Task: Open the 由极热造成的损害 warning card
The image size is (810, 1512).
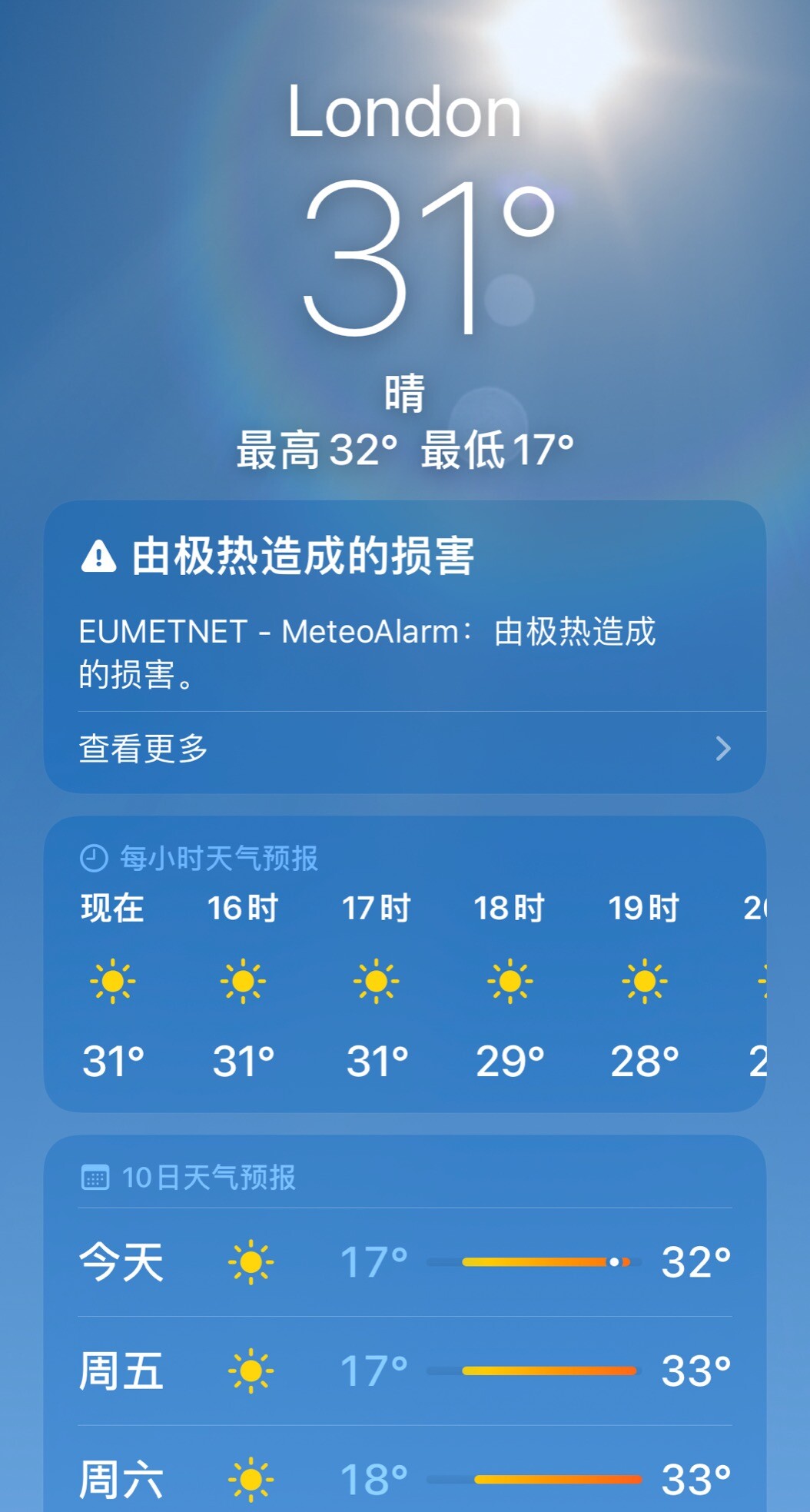Action: (404, 606)
